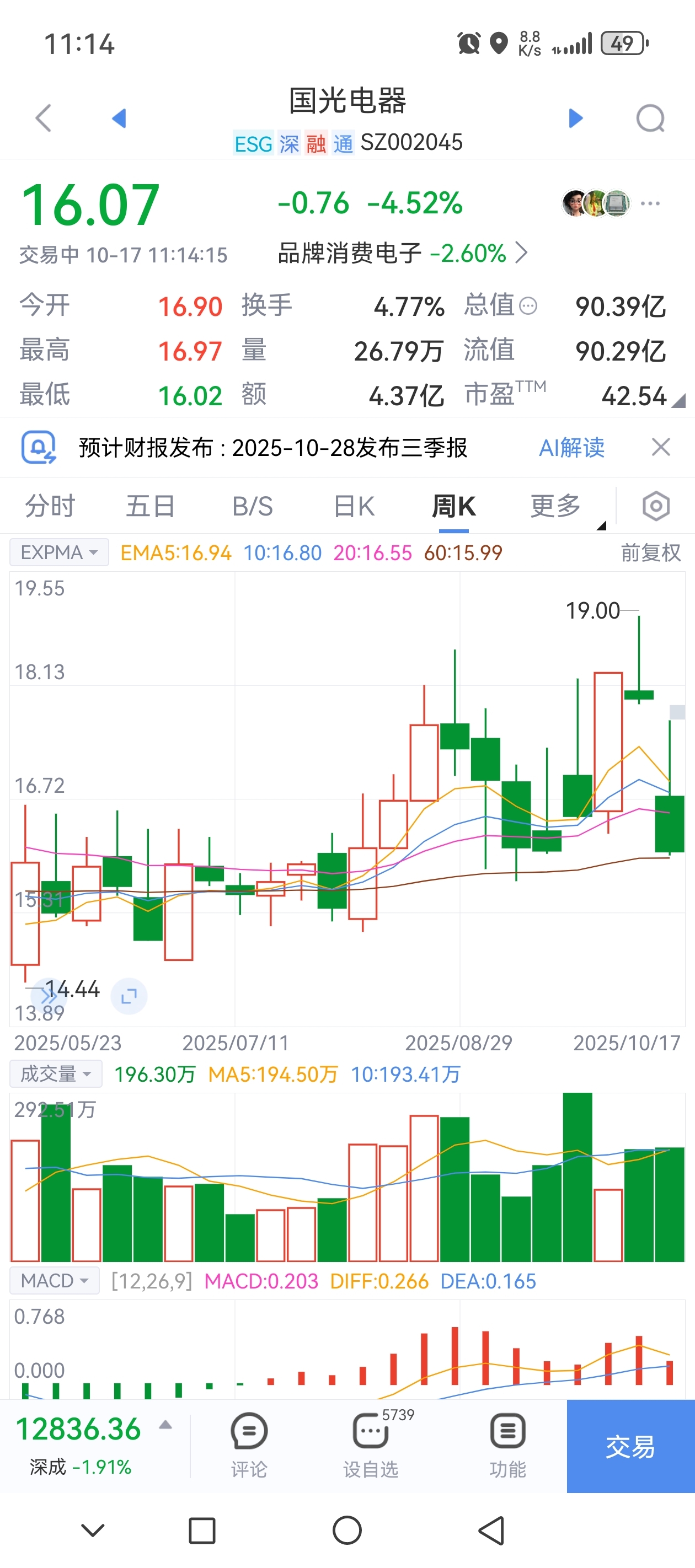Open stock search
This screenshot has width=695, height=1568.
[650, 118]
